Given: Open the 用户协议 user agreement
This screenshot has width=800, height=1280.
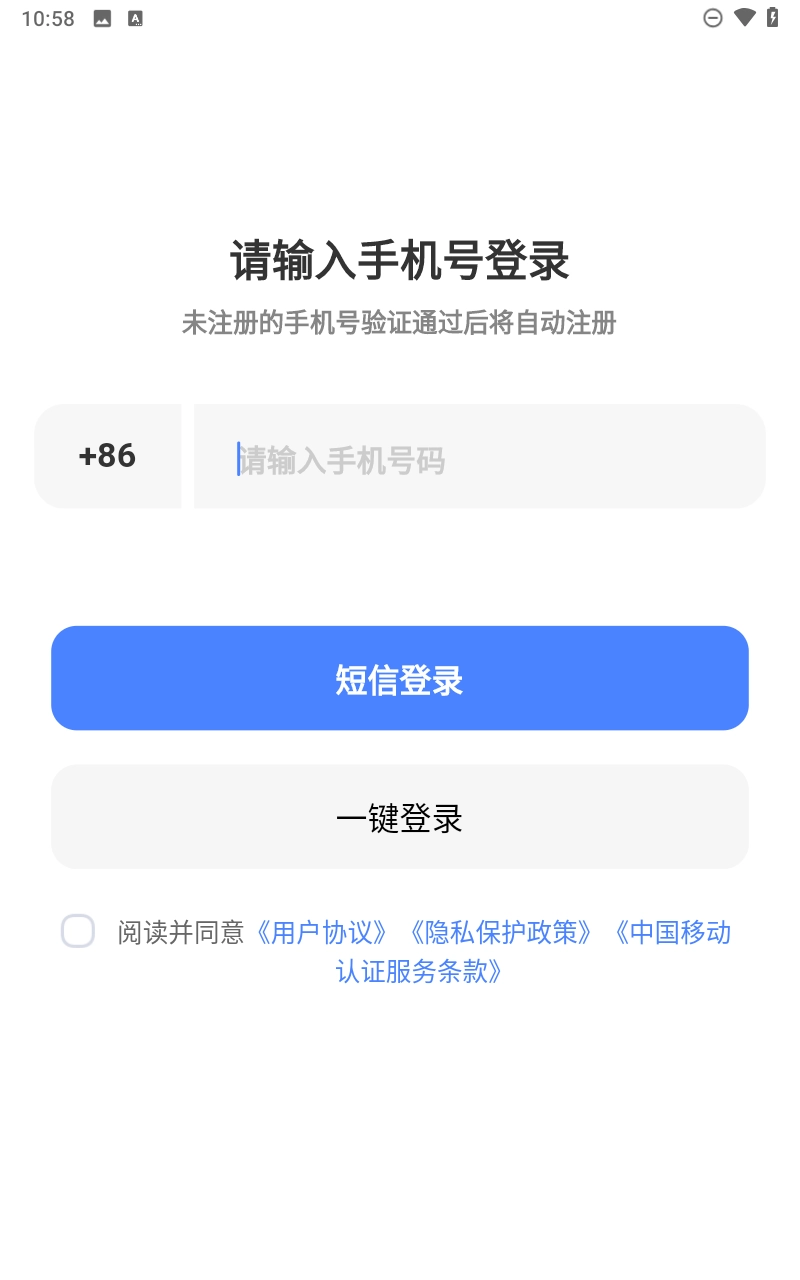Looking at the screenshot, I should [x=323, y=931].
